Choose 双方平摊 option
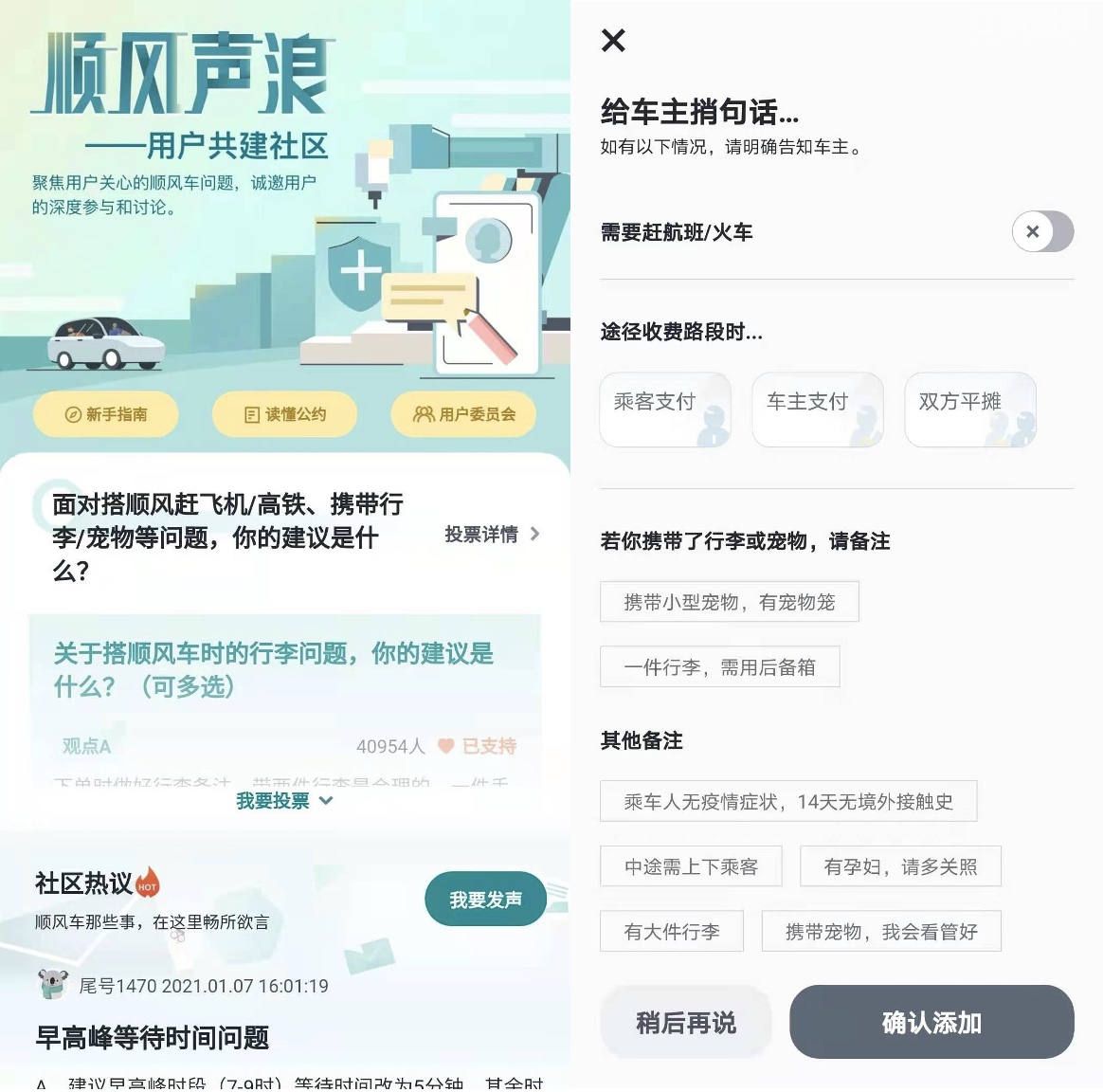1103x1092 pixels. point(969,409)
